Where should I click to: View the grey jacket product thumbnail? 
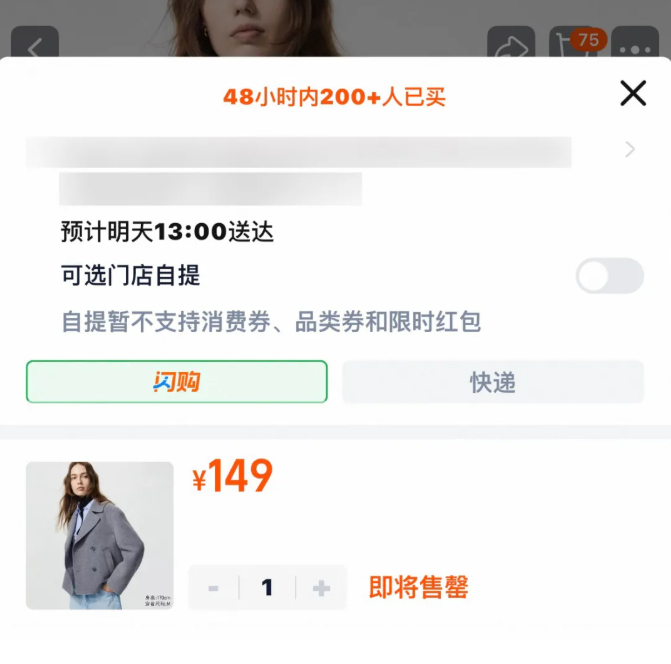[x=99, y=535]
